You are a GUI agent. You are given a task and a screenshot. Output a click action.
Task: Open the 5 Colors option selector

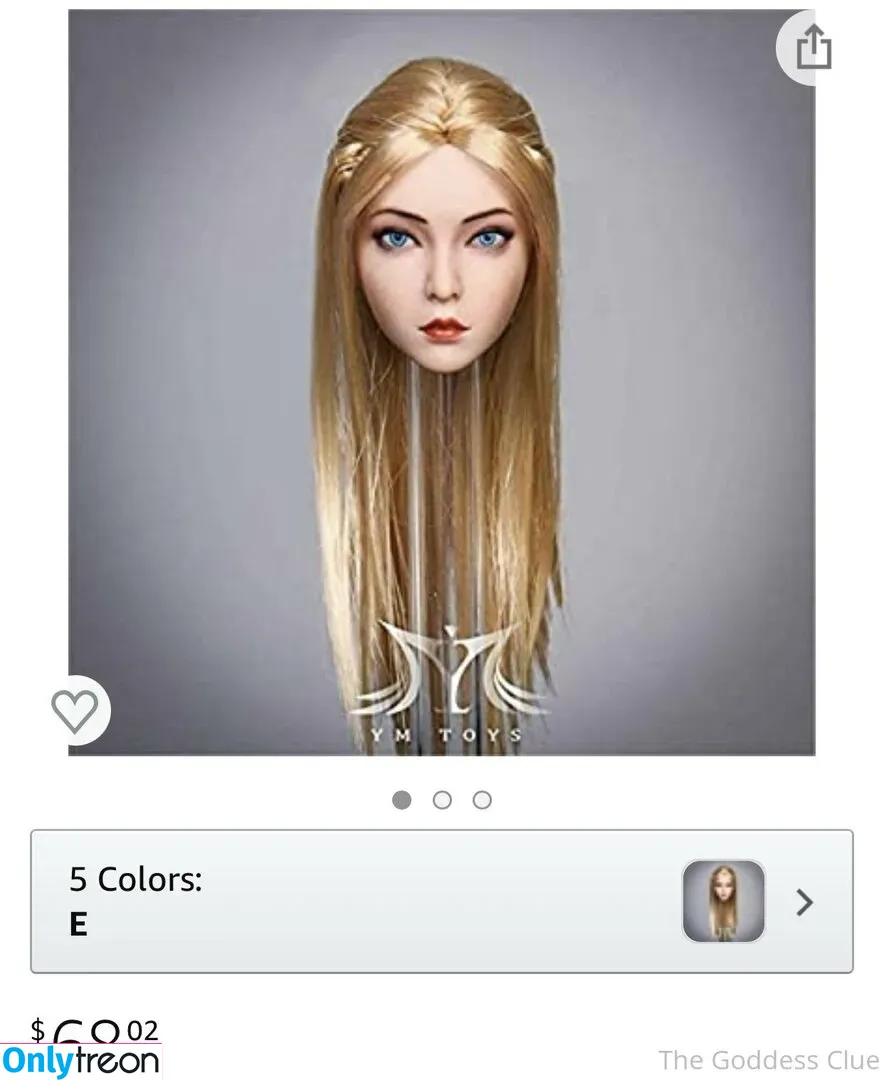coord(441,901)
